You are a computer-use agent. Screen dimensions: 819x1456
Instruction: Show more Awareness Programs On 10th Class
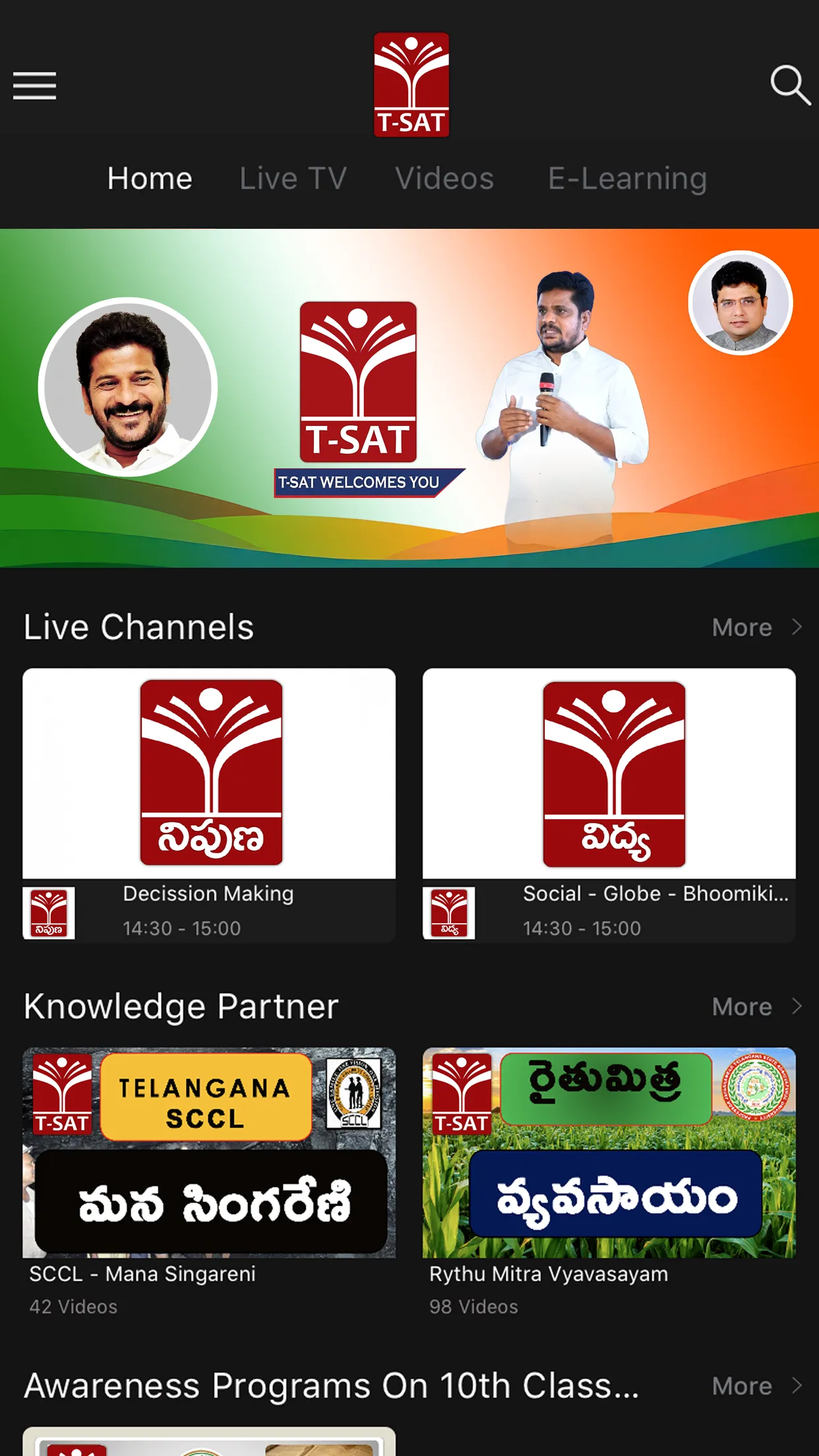point(756,1386)
